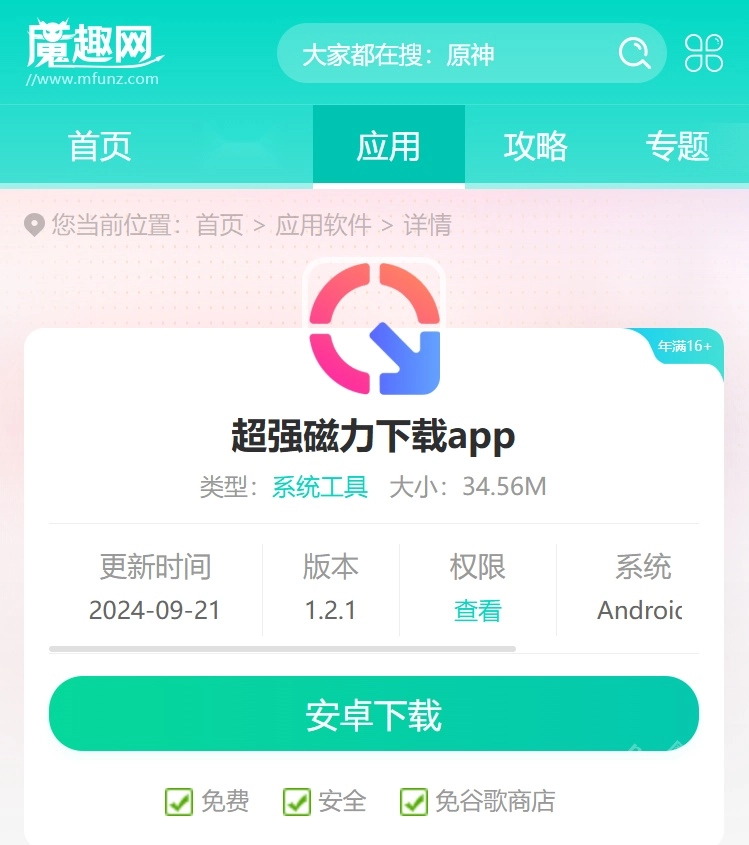Open the 系统工具 category link
The height and width of the screenshot is (845, 749).
(320, 487)
